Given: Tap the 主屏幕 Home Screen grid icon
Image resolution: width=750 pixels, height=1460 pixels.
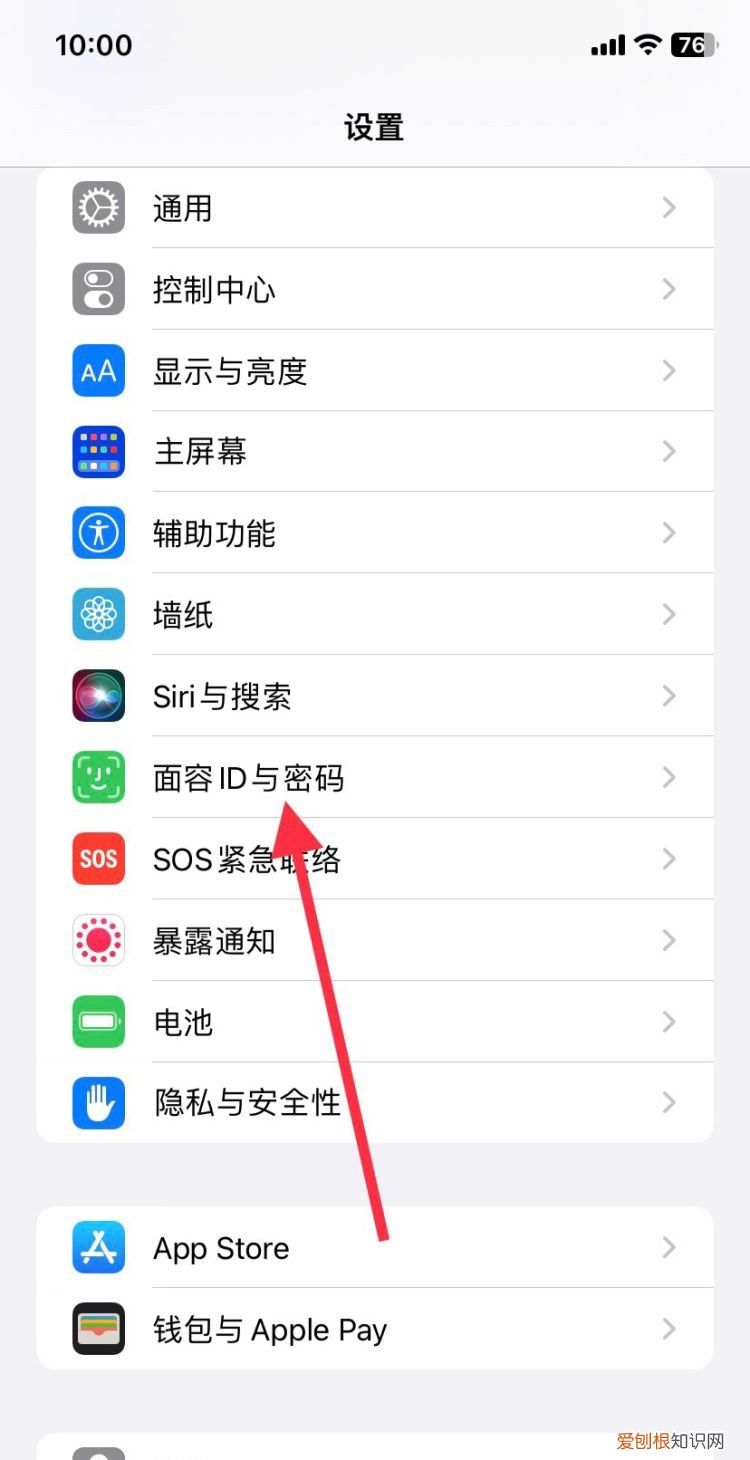Looking at the screenshot, I should 97,451.
